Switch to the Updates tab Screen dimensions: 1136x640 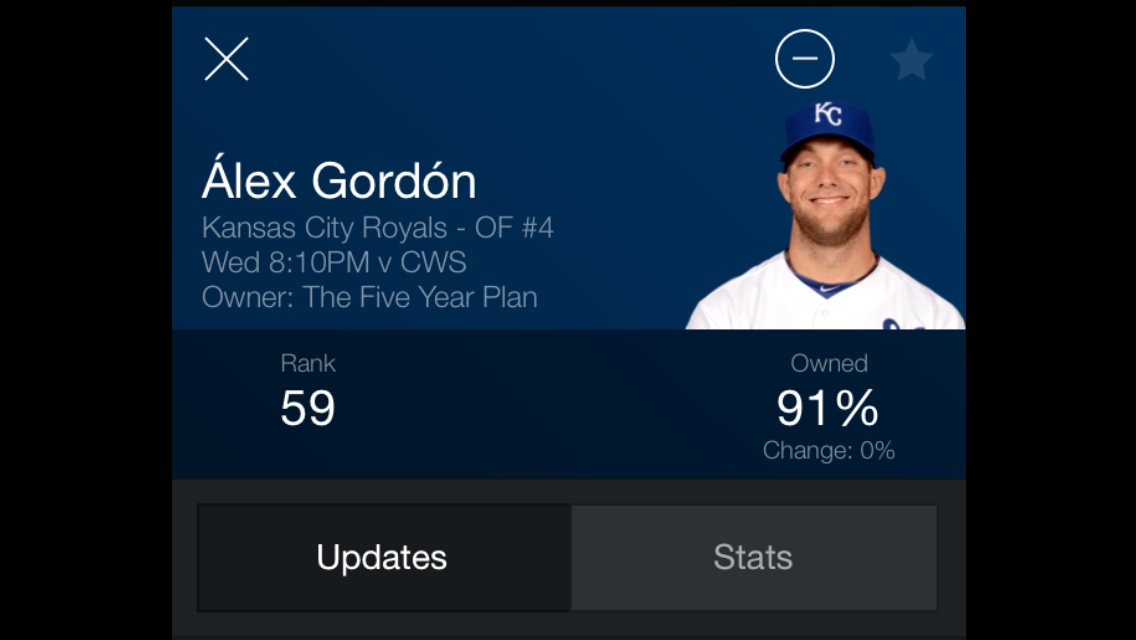(383, 557)
